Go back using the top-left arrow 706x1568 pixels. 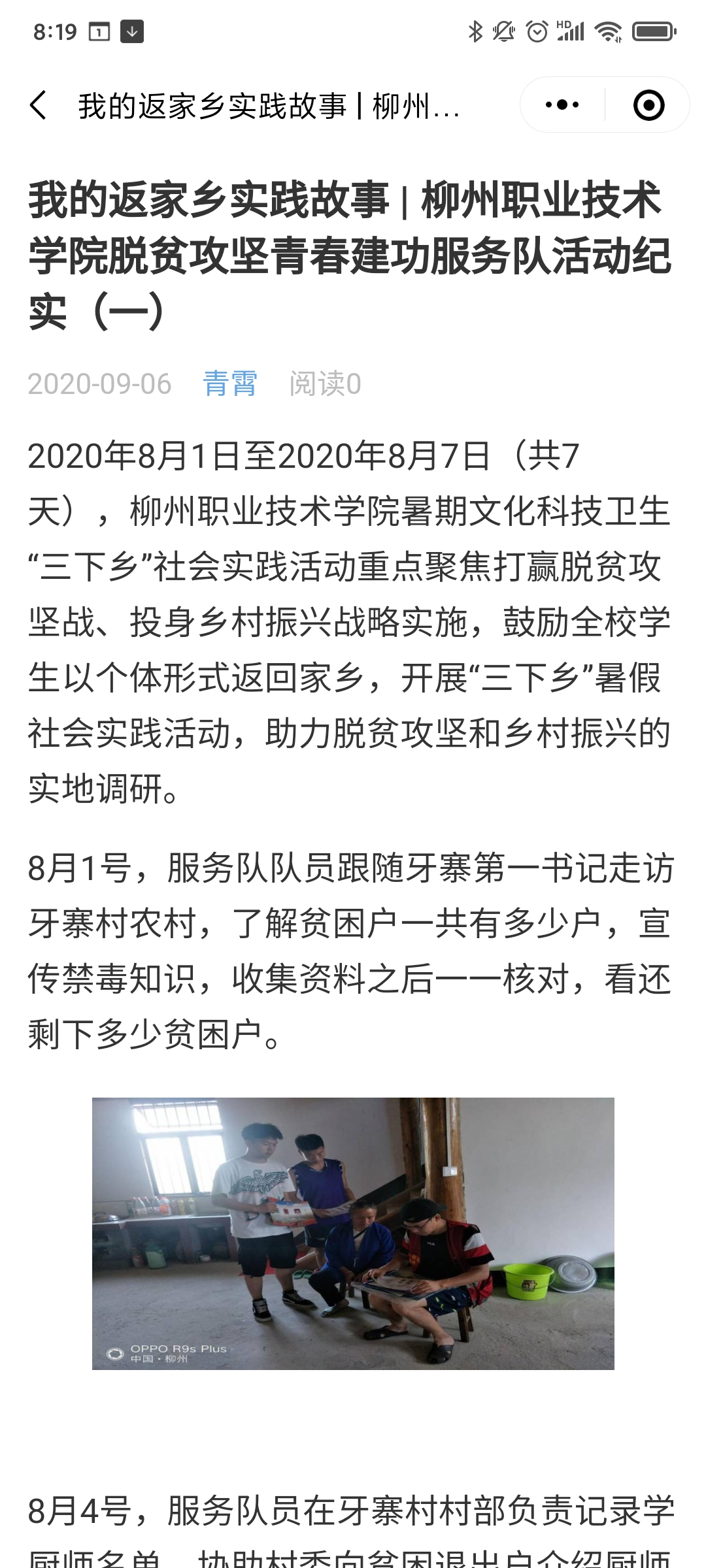[38, 105]
